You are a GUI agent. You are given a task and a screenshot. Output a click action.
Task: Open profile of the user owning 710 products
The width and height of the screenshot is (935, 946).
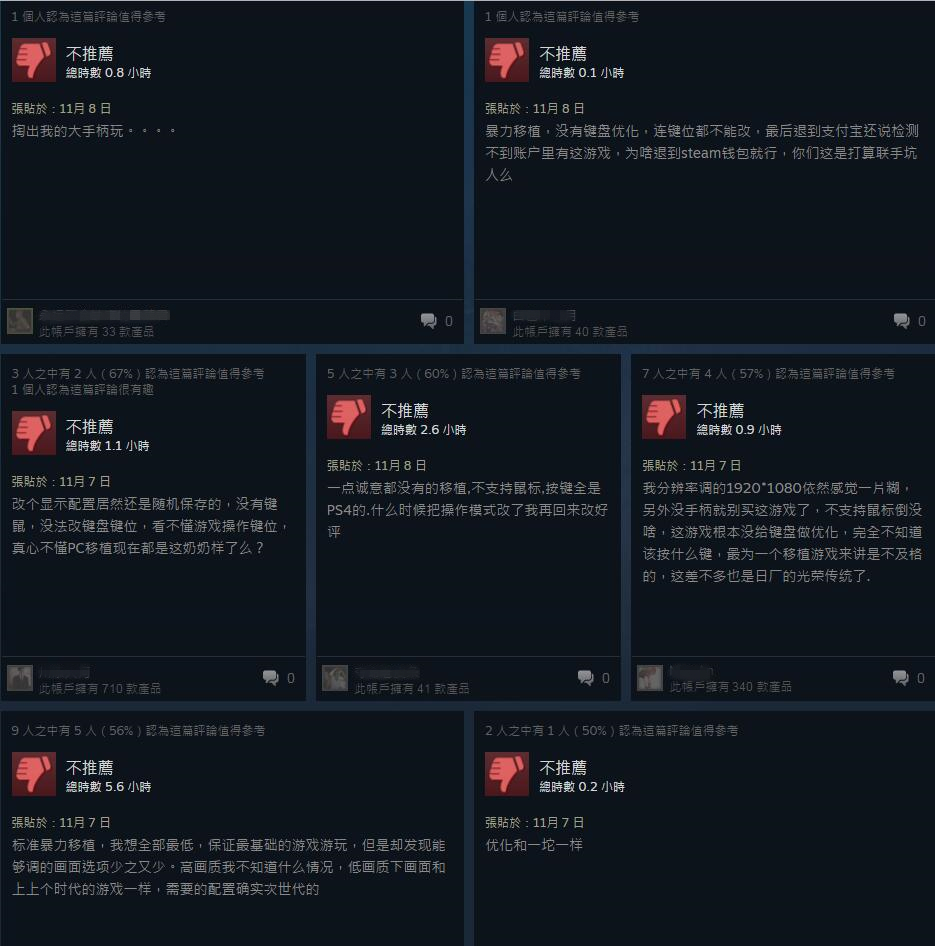click(x=20, y=678)
